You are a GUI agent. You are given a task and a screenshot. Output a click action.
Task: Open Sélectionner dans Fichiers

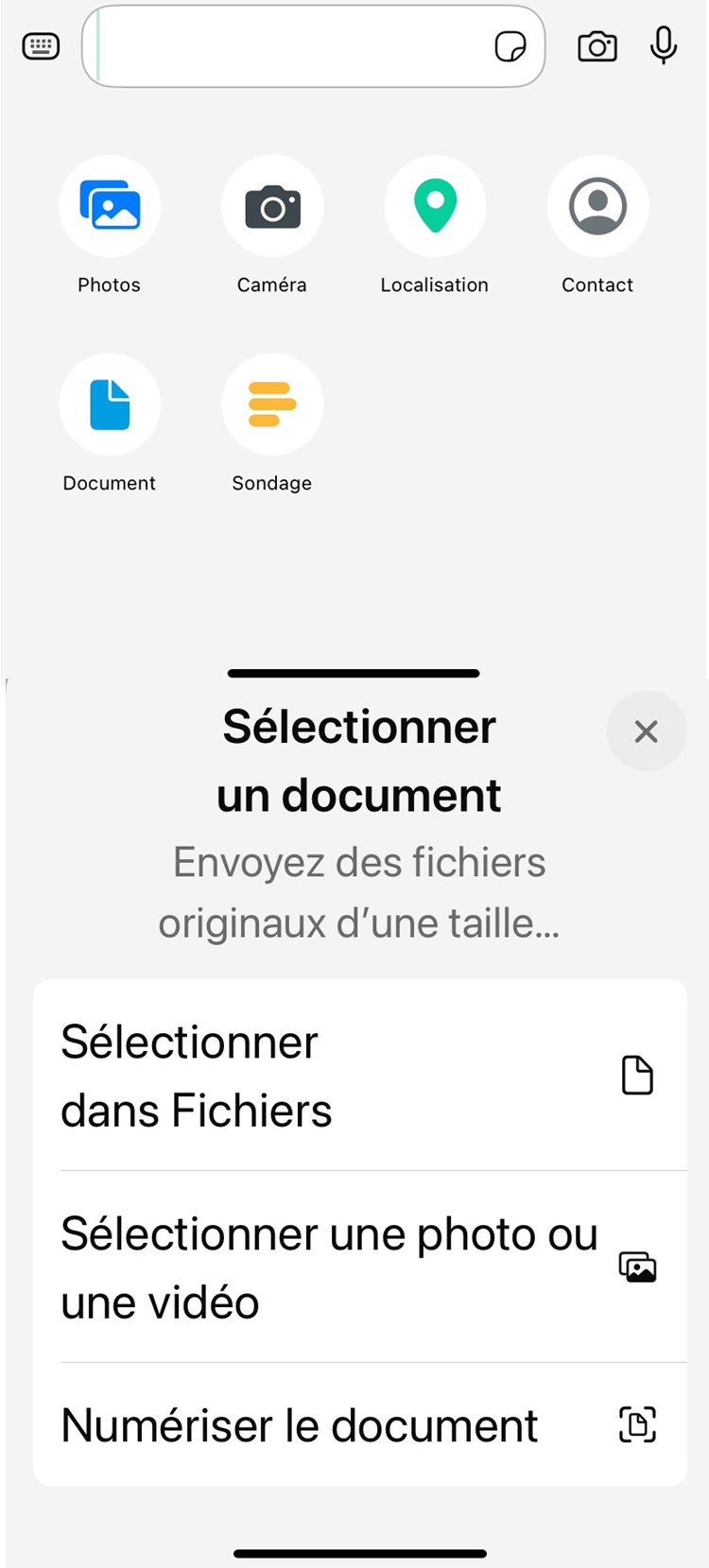click(360, 1076)
